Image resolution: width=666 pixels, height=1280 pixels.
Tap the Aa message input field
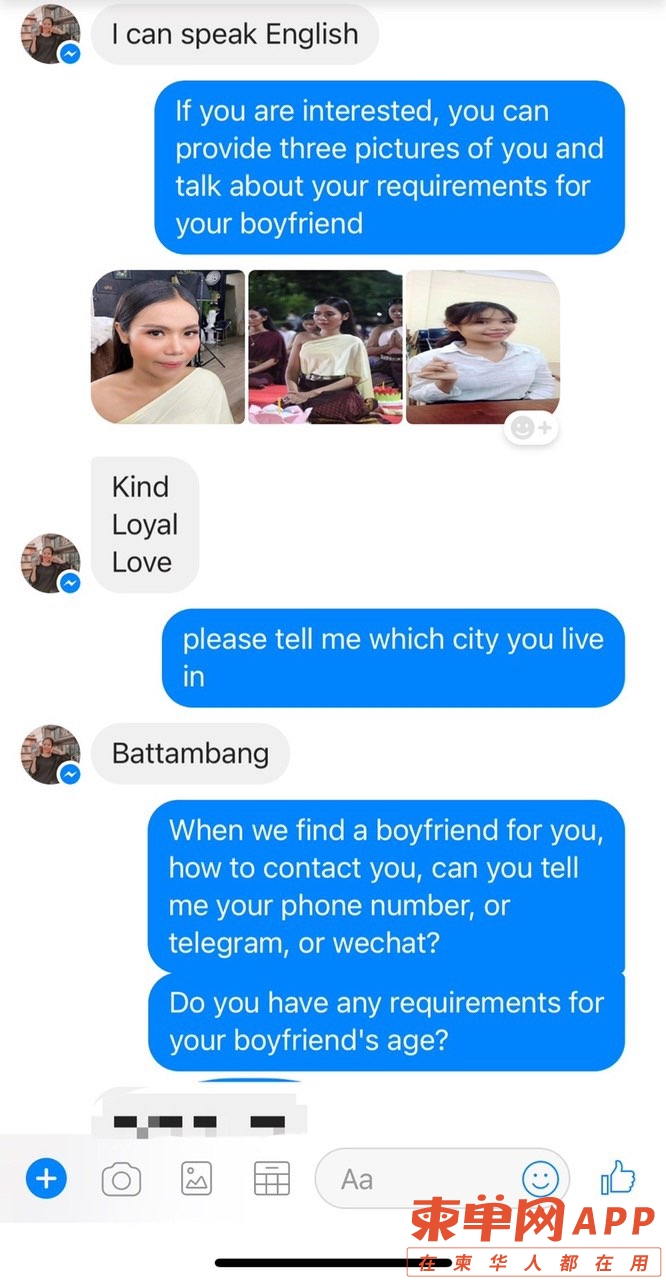[420, 1179]
